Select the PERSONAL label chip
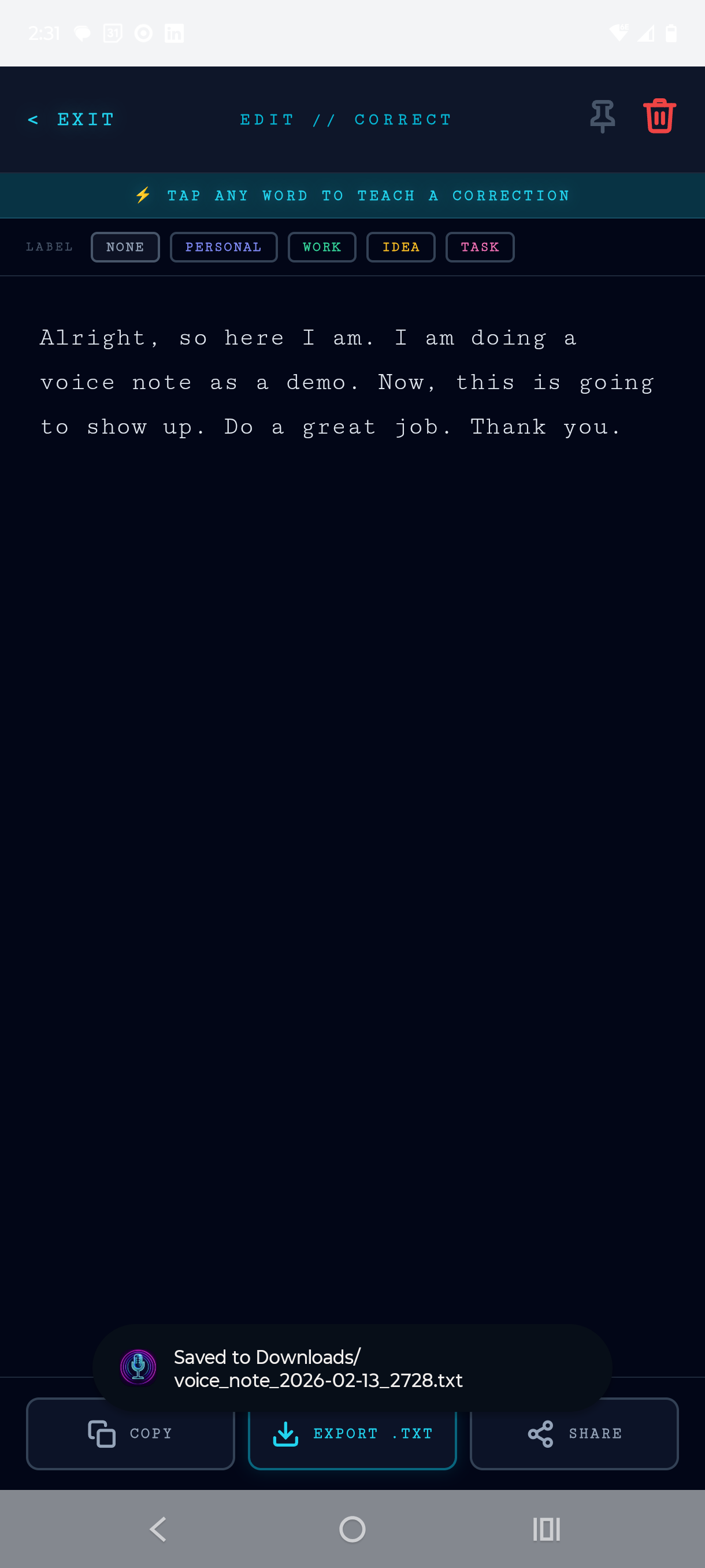 tap(223, 247)
